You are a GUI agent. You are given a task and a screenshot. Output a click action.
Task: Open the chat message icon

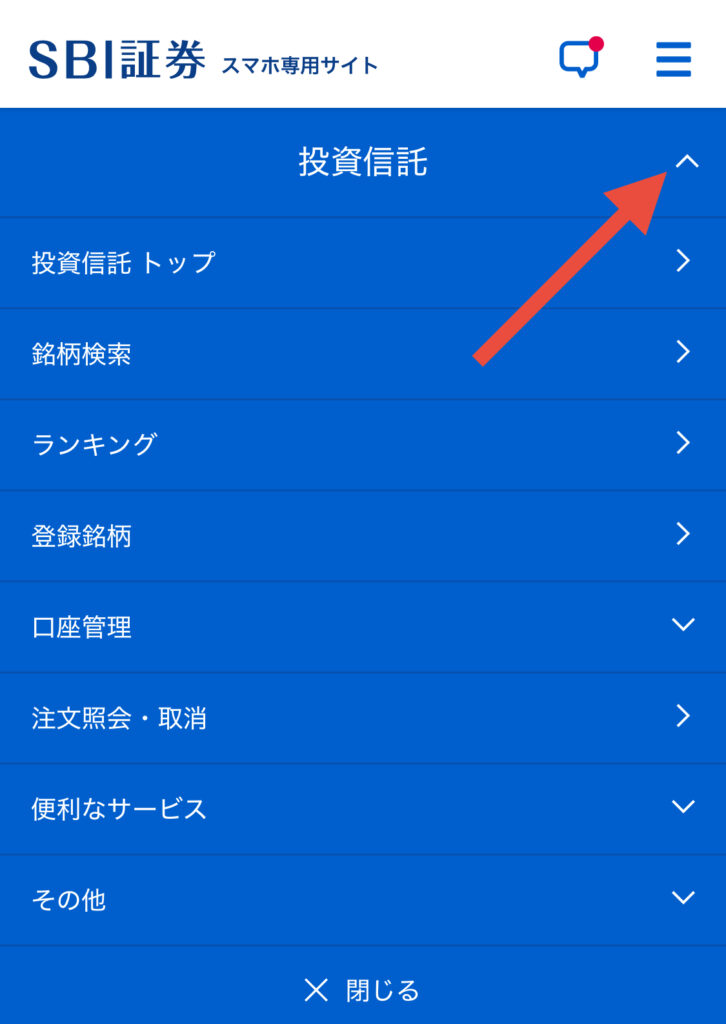pyautogui.click(x=579, y=60)
